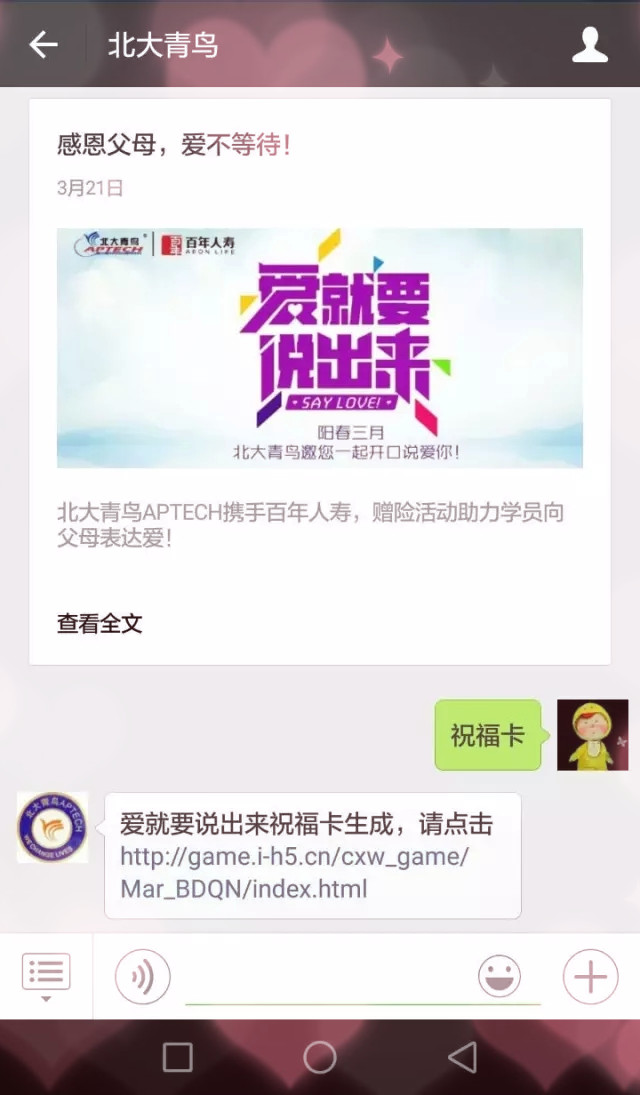Show recent apps
This screenshot has height=1095, width=640.
pyautogui.click(x=177, y=1057)
